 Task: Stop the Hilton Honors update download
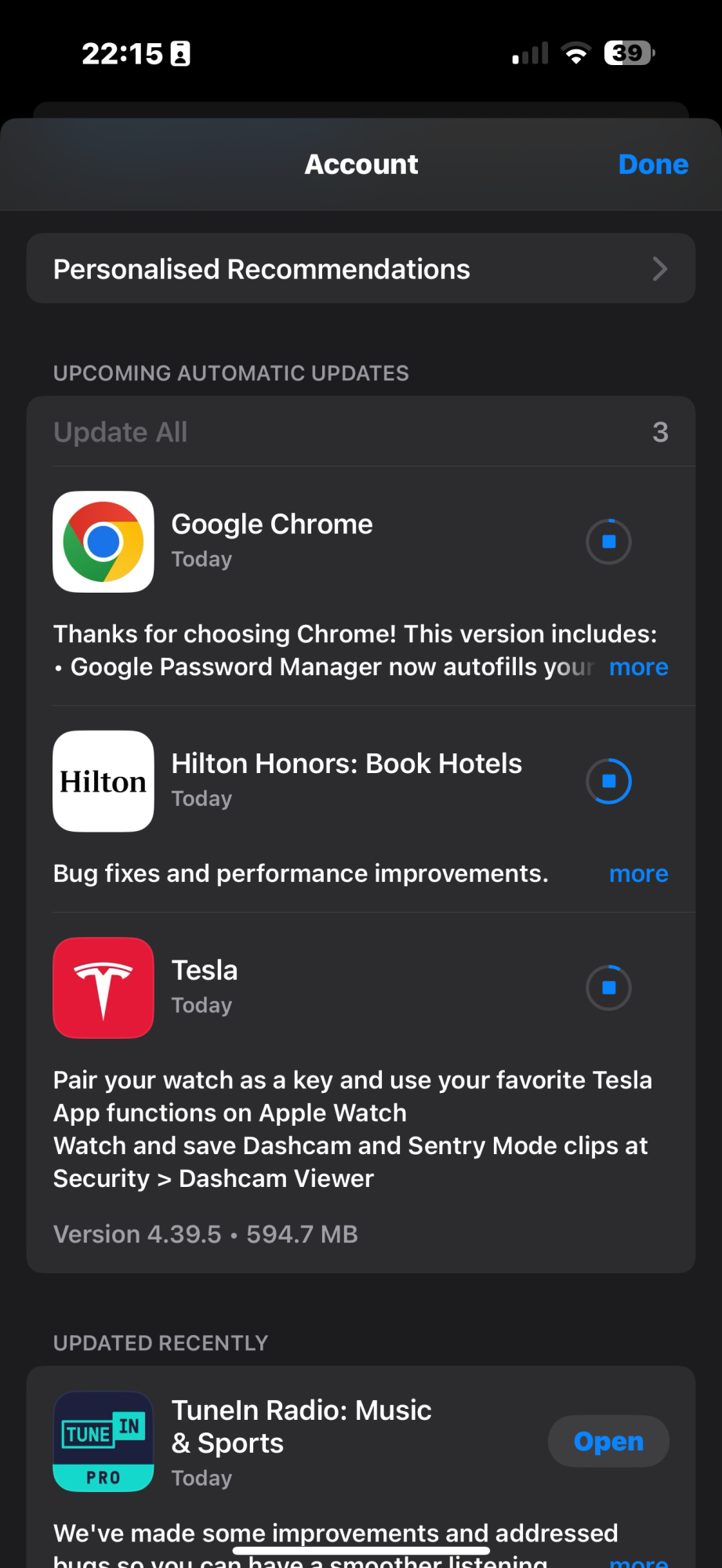pyautogui.click(x=608, y=781)
